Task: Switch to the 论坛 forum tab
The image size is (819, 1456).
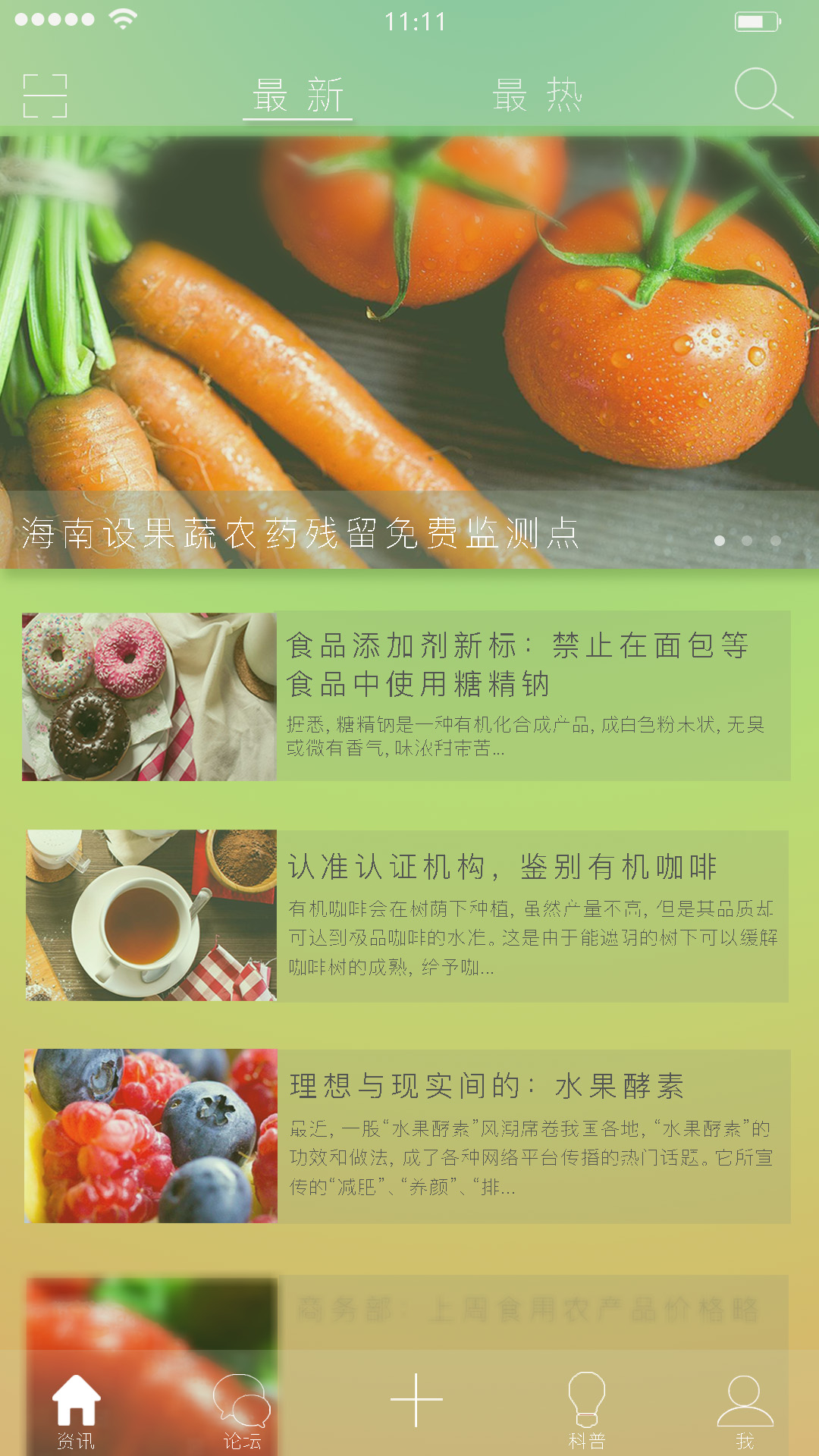Action: click(242, 1410)
